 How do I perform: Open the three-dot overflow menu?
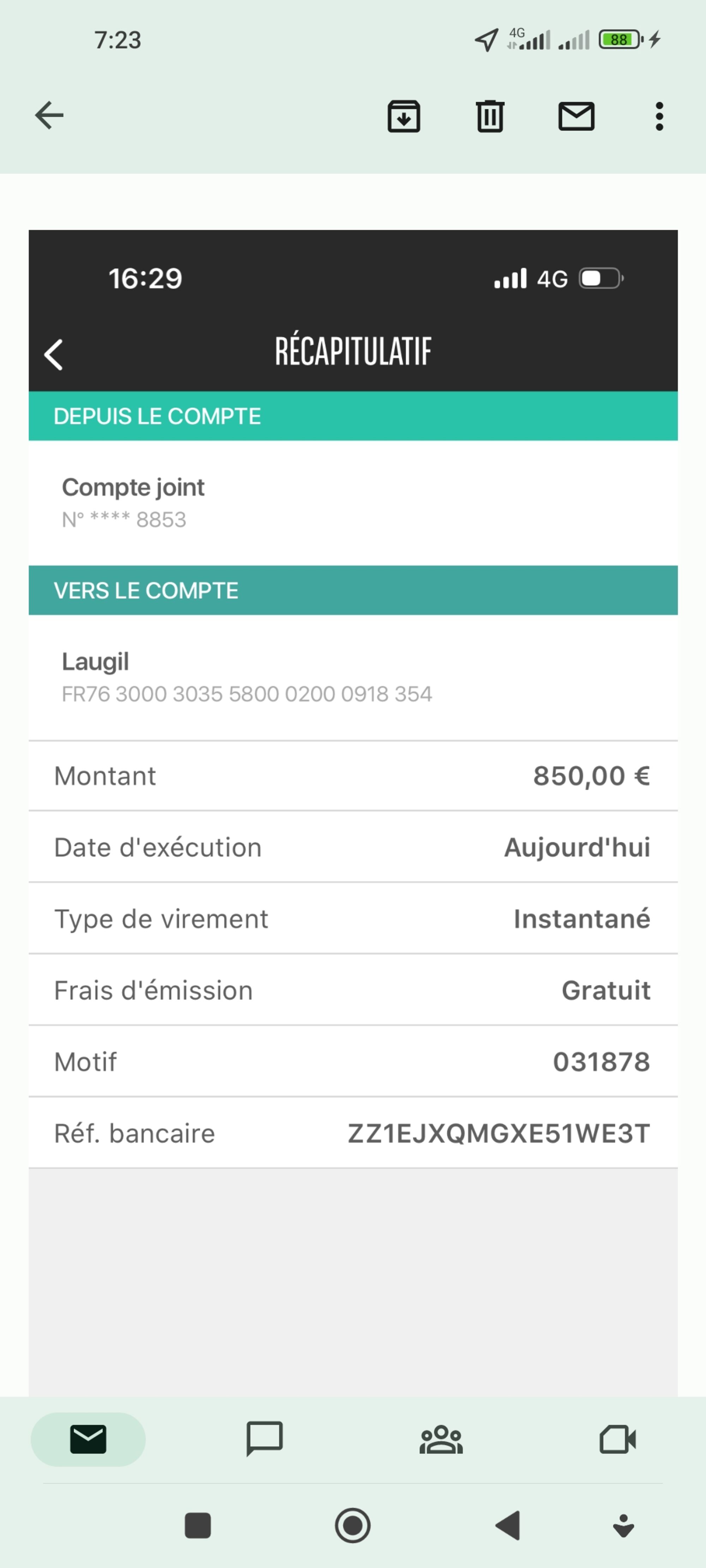(659, 116)
